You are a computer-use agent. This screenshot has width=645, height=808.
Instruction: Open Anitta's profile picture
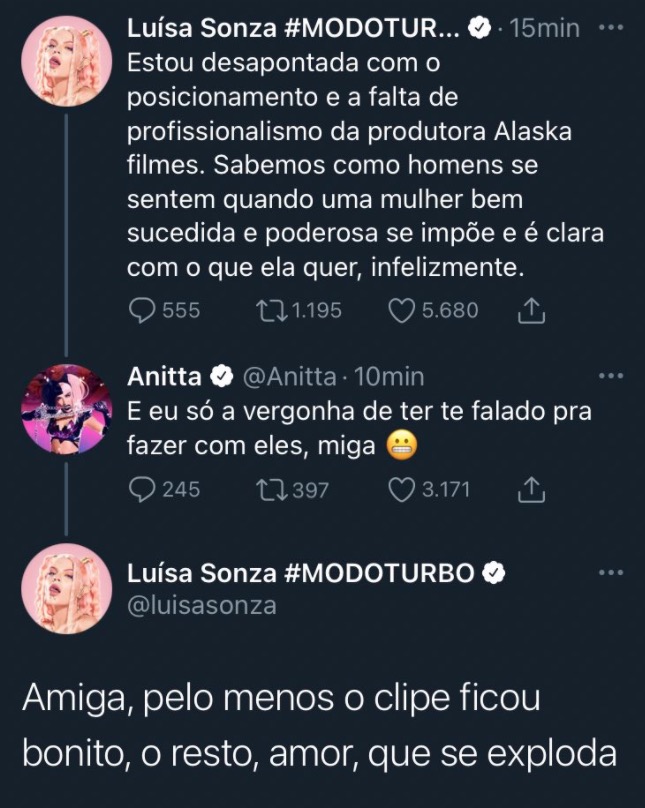click(x=66, y=410)
